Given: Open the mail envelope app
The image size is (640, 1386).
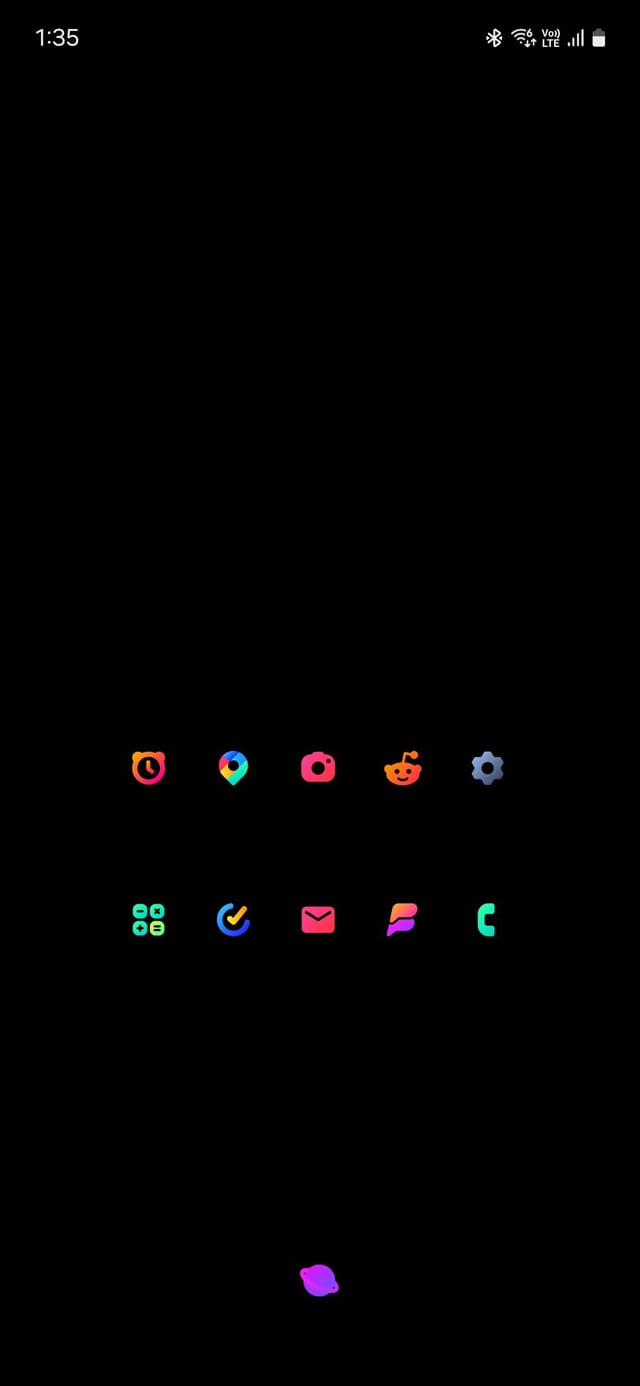Looking at the screenshot, I should point(318,919).
